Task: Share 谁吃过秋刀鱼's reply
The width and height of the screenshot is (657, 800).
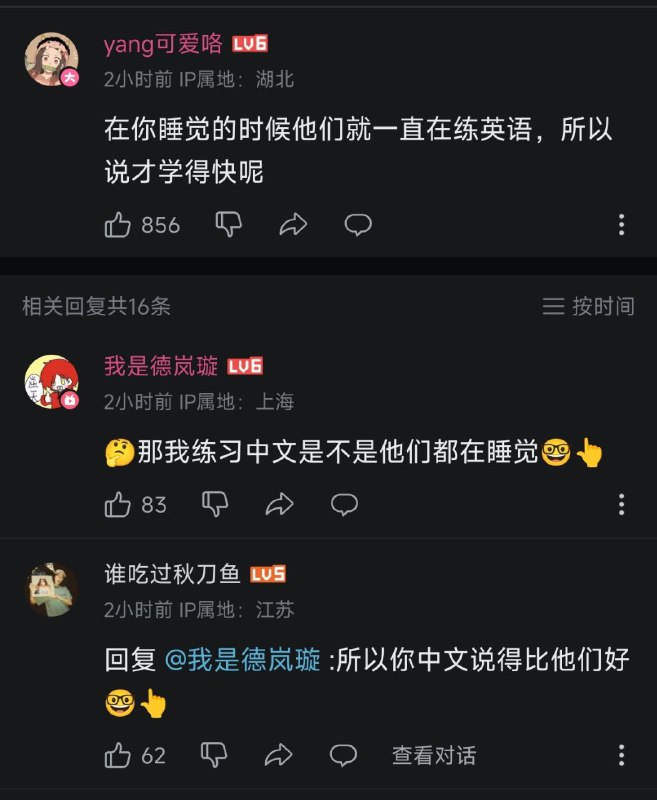Action: (280, 755)
